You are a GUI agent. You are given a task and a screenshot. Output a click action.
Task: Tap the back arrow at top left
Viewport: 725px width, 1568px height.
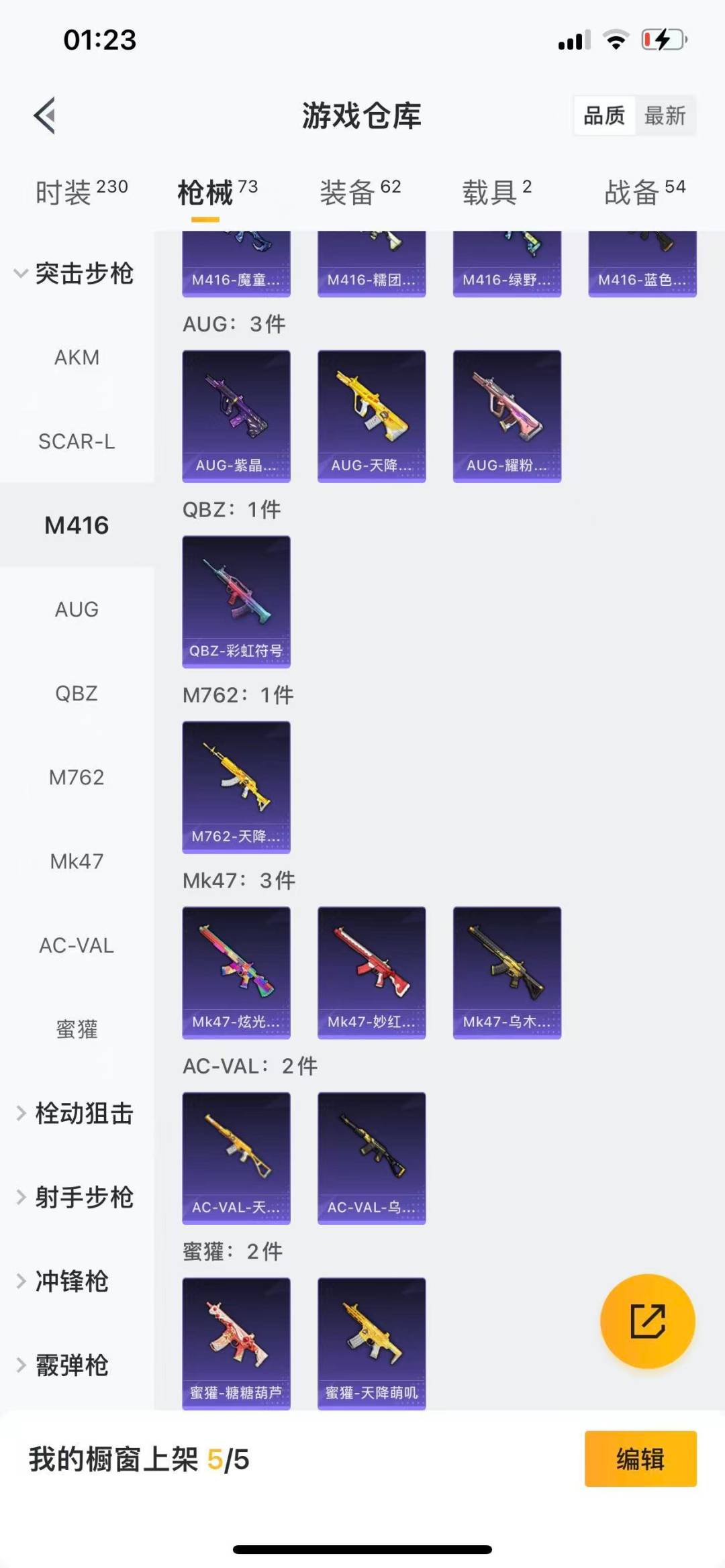(44, 115)
